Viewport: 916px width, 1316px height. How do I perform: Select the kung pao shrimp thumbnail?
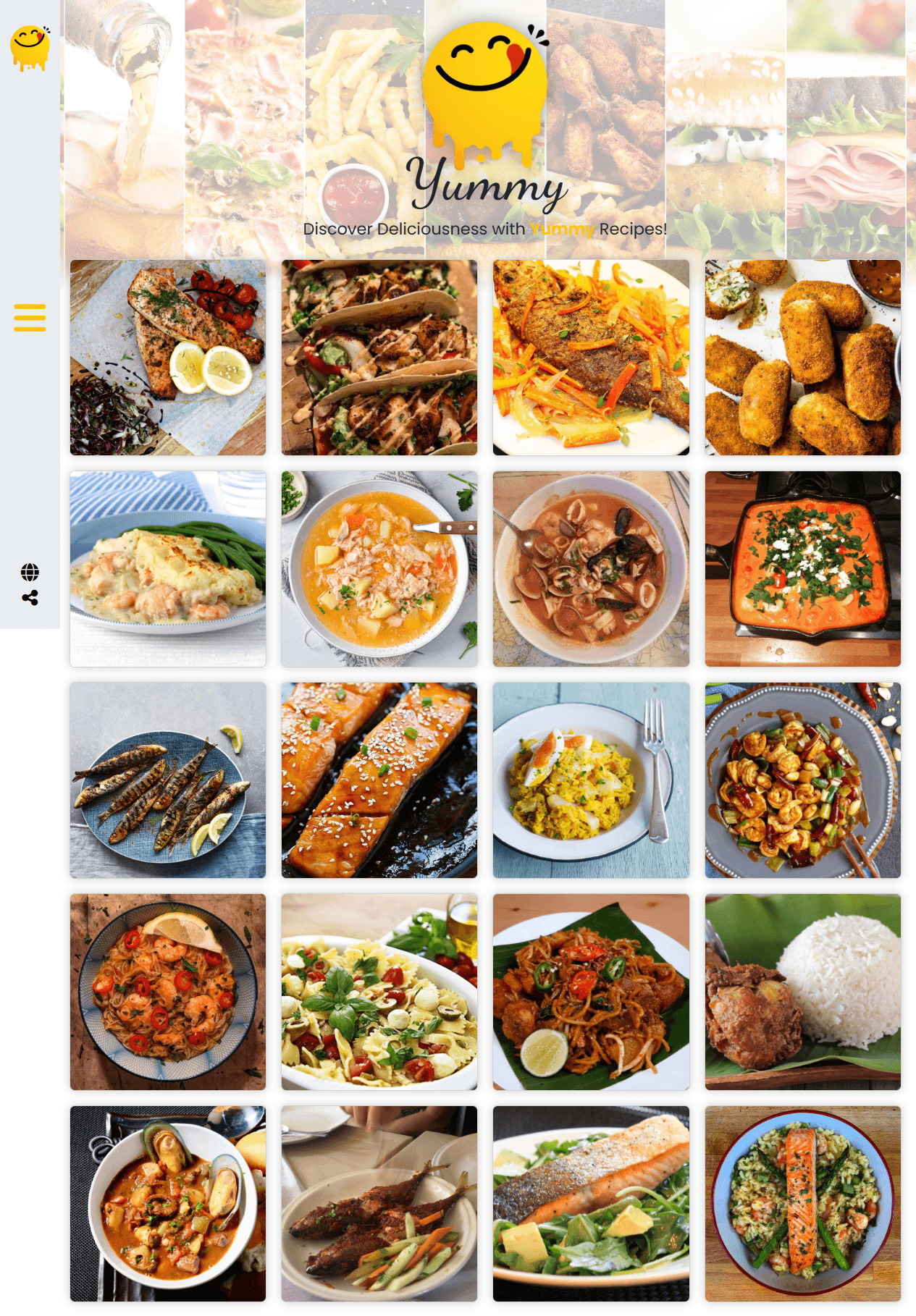coord(802,780)
